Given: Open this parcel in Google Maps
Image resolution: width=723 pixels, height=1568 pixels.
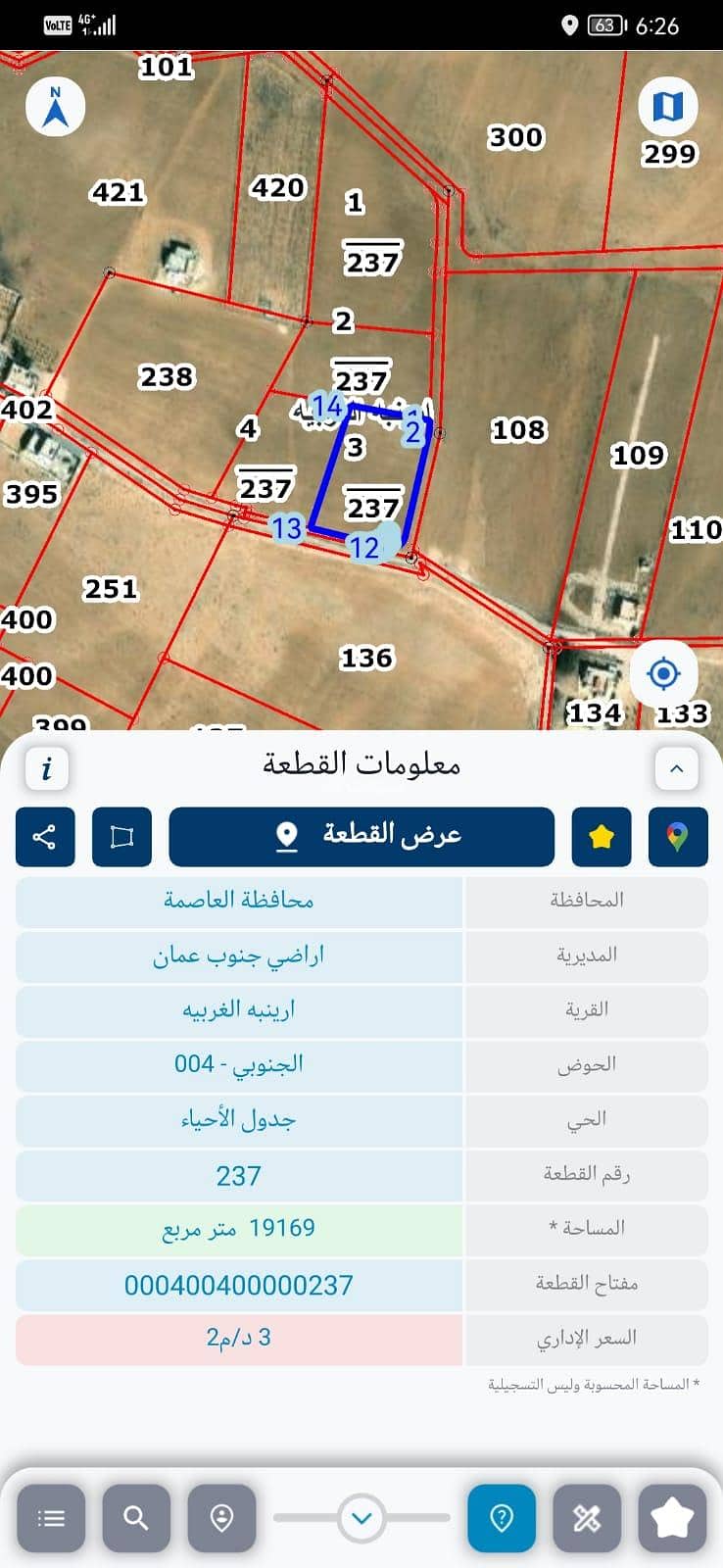Looking at the screenshot, I should 677,837.
